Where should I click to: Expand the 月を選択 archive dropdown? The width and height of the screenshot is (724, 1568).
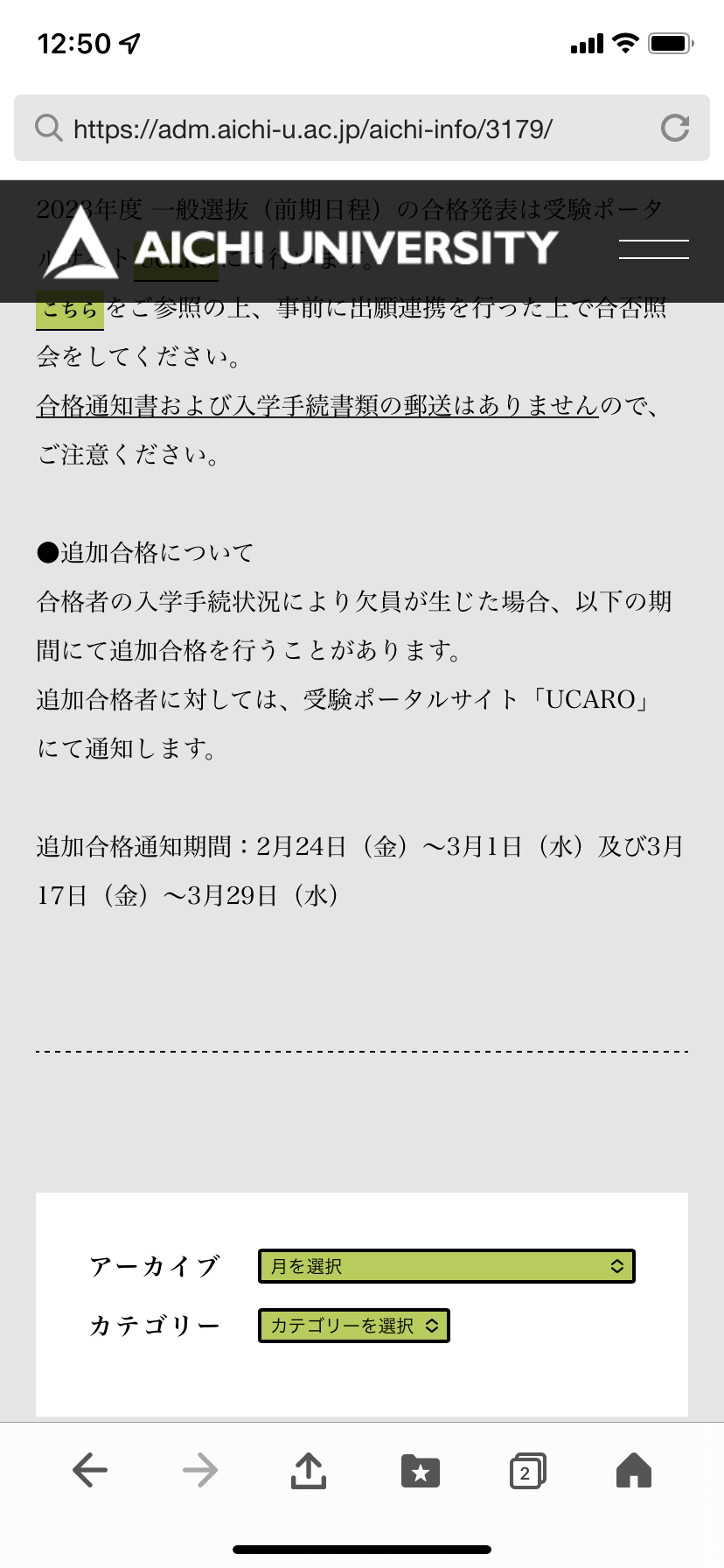(446, 1266)
